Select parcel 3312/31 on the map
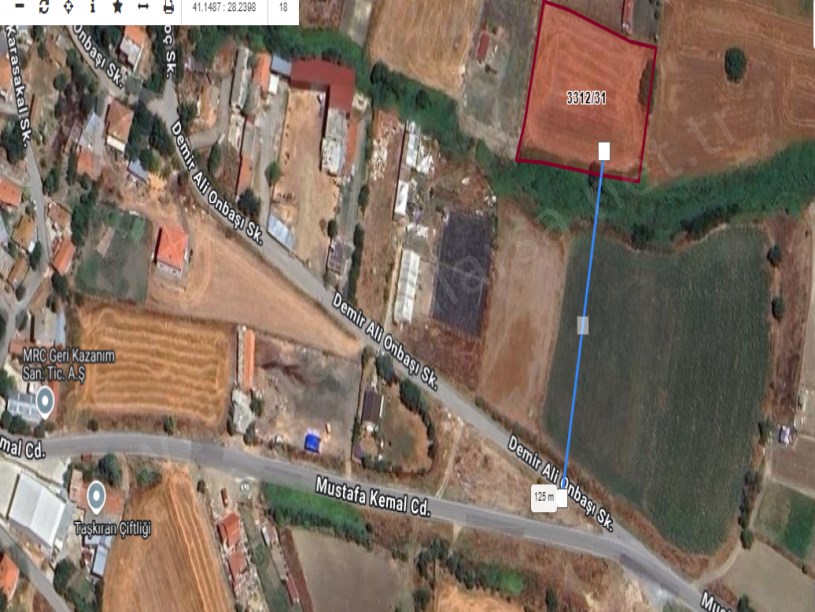Image resolution: width=815 pixels, height=612 pixels. pyautogui.click(x=585, y=98)
